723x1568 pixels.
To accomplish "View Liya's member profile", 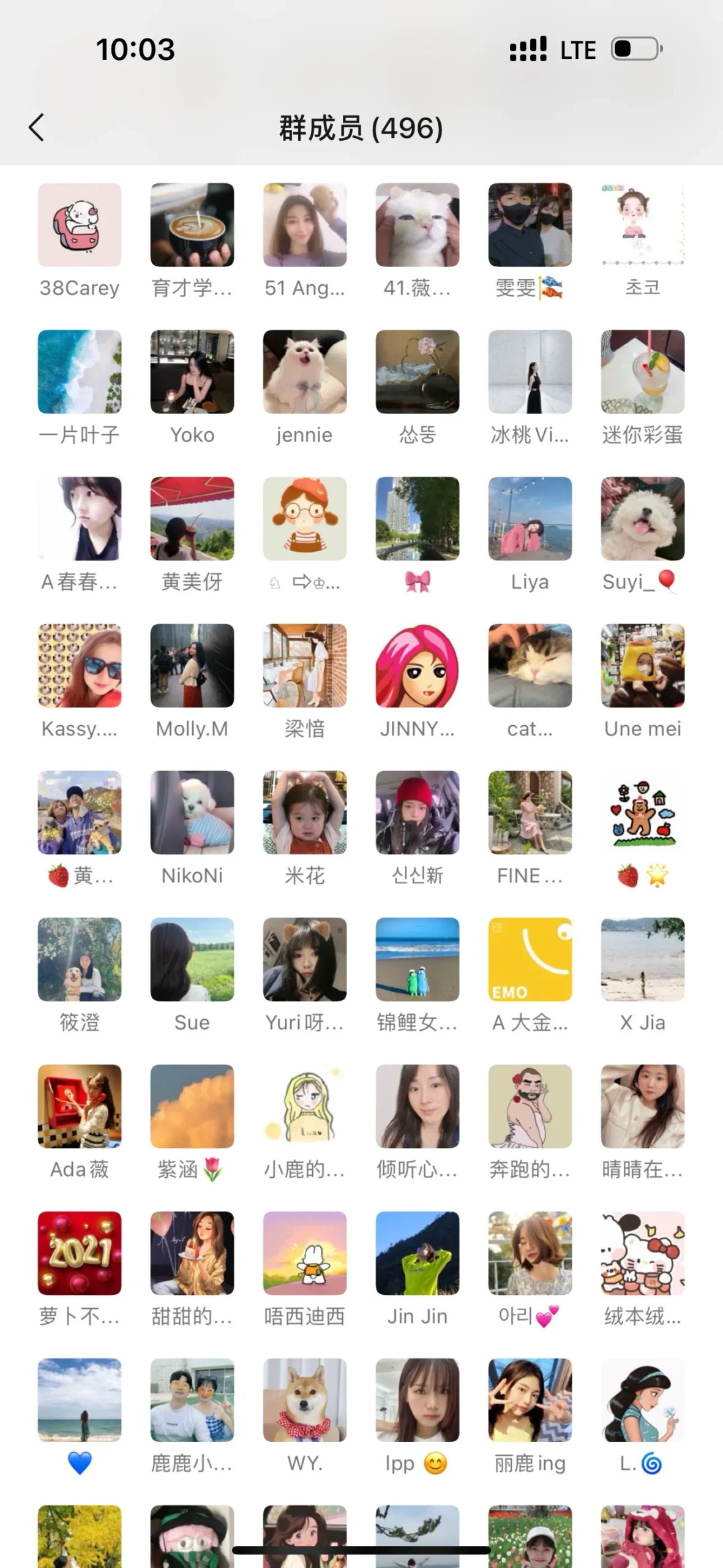I will click(530, 519).
